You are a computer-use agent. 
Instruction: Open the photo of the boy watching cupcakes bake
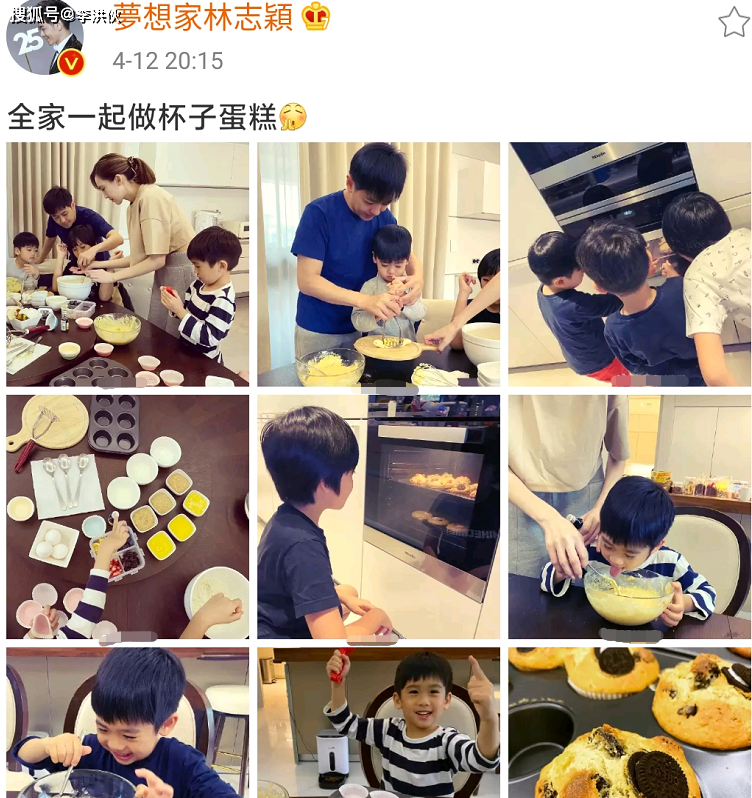pos(379,516)
